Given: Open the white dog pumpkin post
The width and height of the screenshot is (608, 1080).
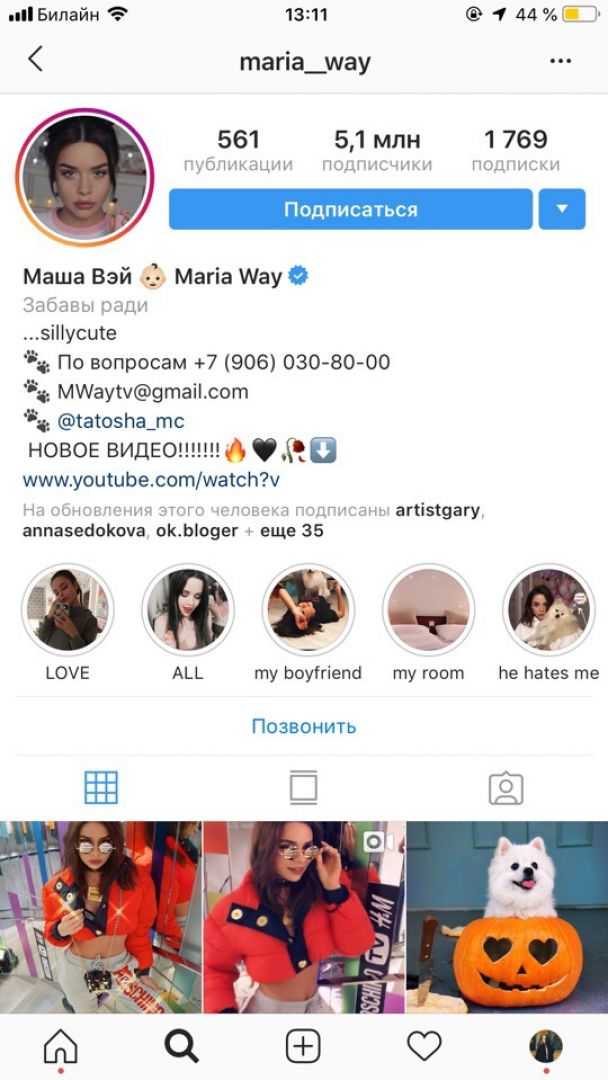Looking at the screenshot, I should tap(507, 916).
